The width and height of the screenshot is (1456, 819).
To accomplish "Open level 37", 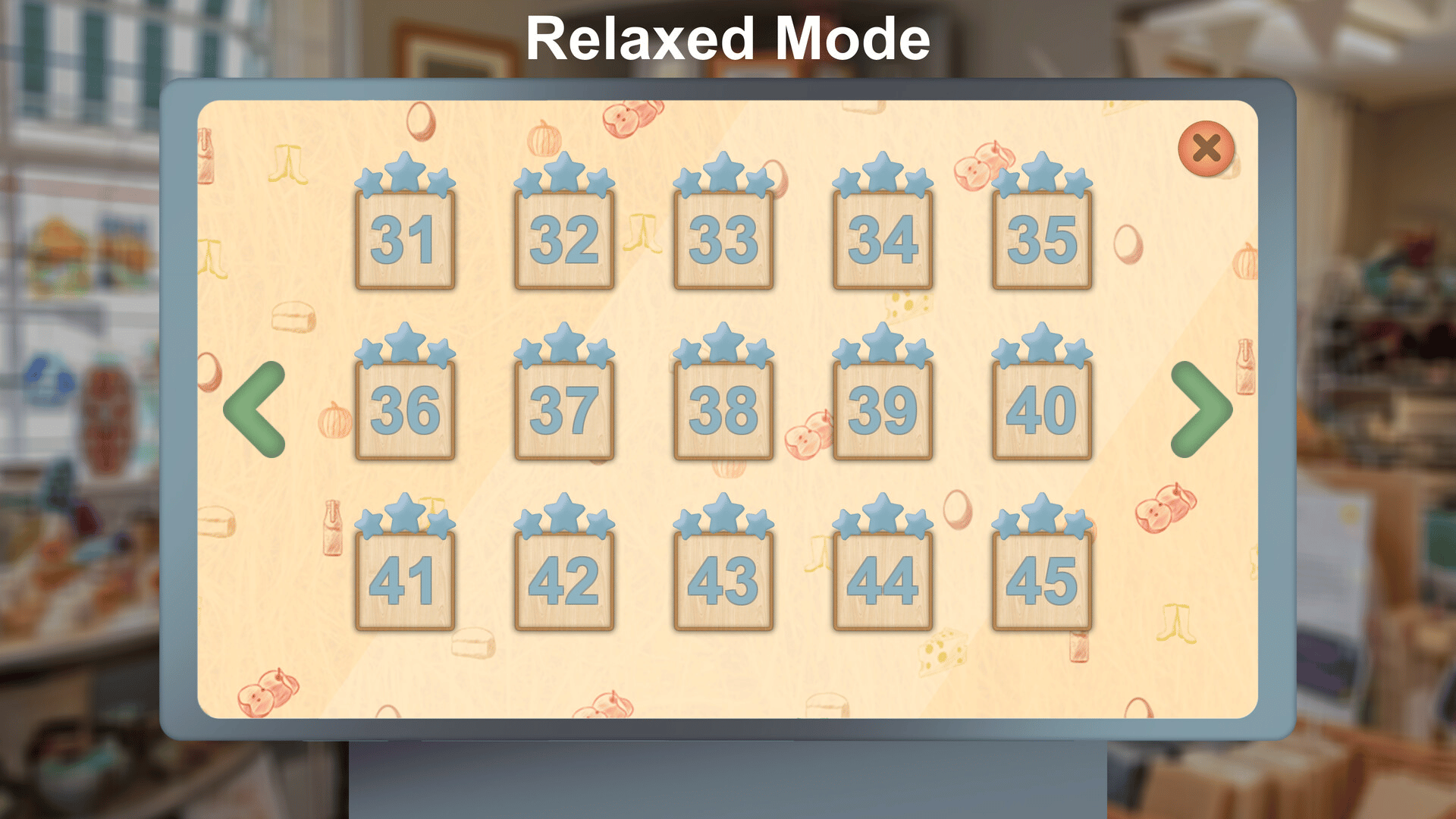I will click(564, 410).
